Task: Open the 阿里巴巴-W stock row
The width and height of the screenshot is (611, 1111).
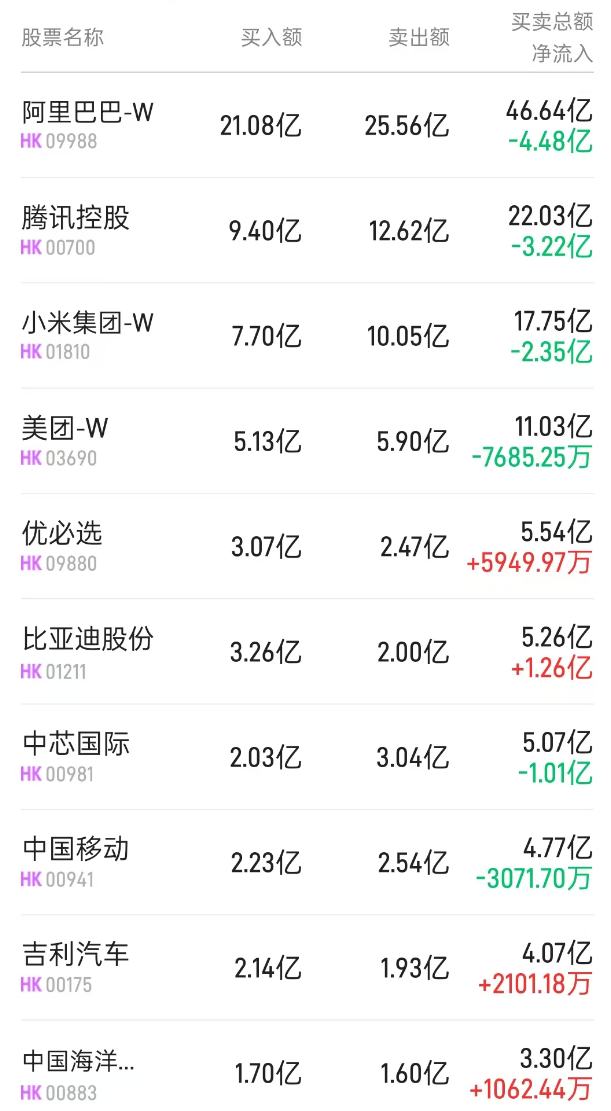Action: [306, 125]
